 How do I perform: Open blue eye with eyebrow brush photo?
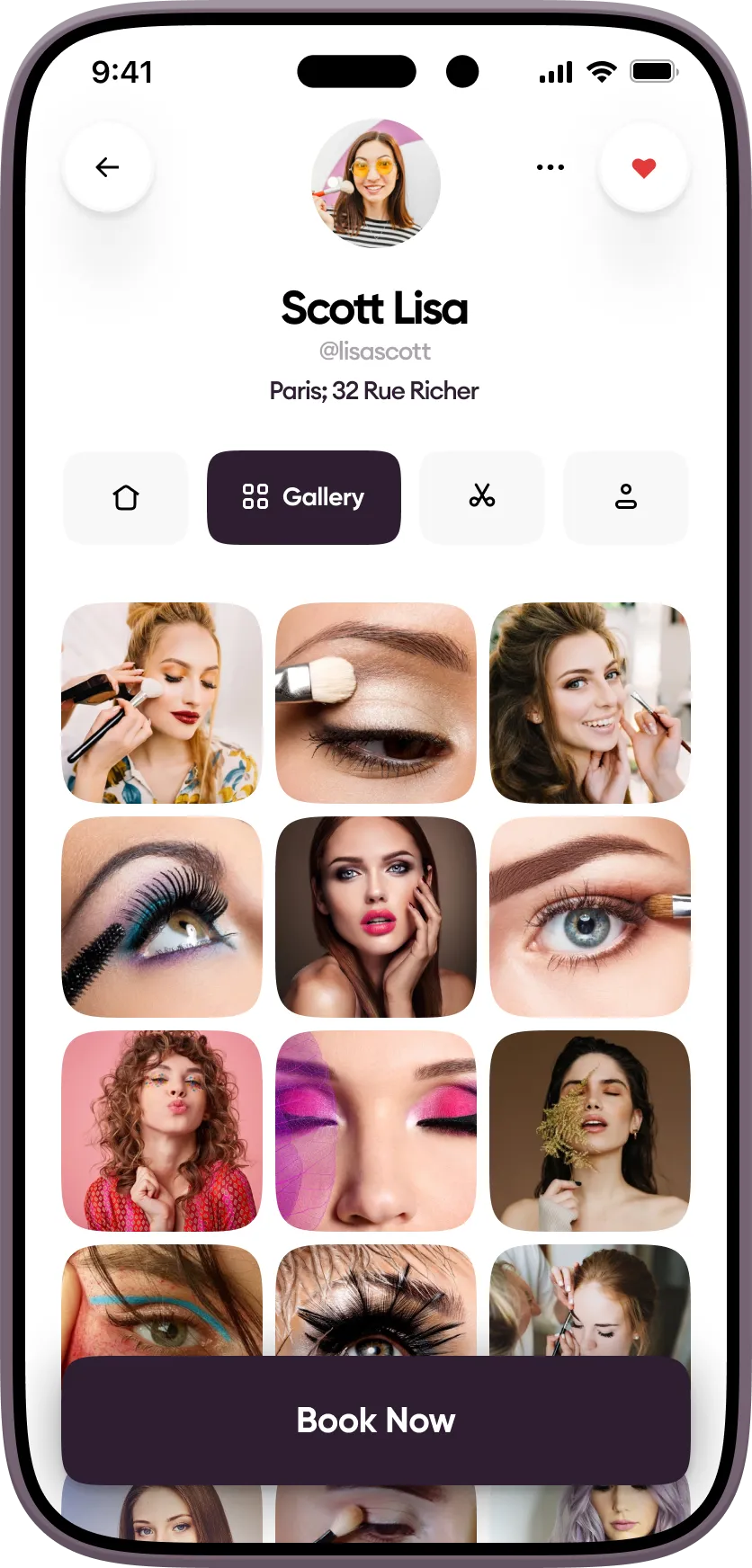[x=590, y=916]
